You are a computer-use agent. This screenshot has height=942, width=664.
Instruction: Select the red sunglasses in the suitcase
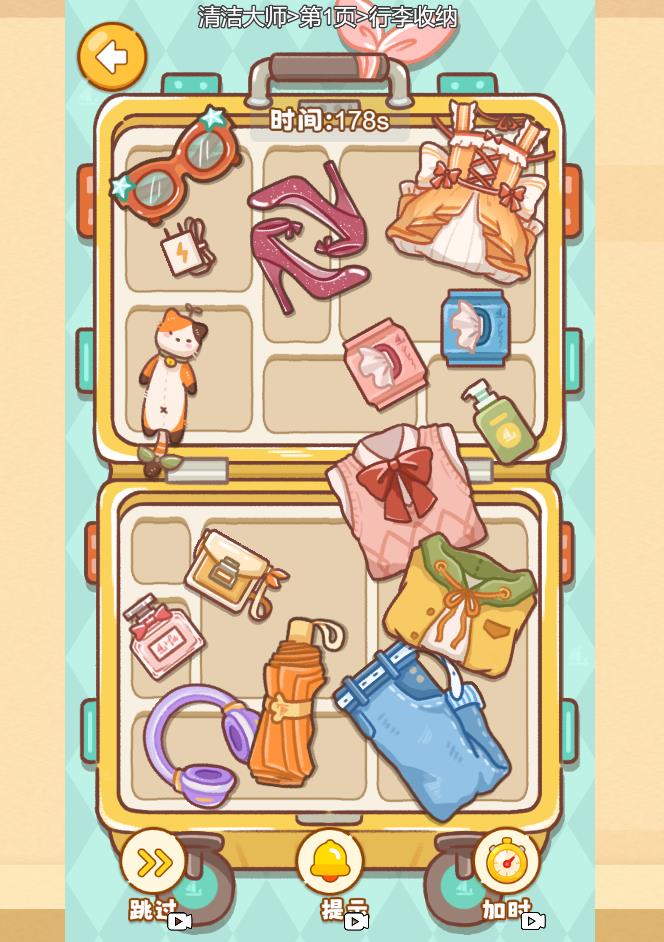[x=180, y=165]
